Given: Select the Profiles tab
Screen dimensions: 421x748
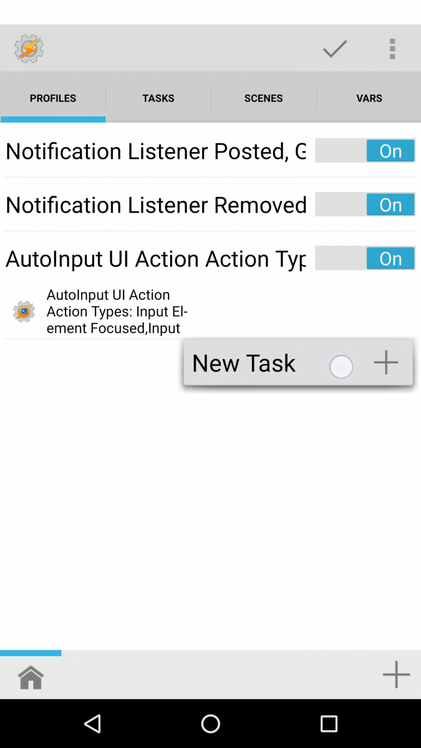Looking at the screenshot, I should [x=53, y=98].
